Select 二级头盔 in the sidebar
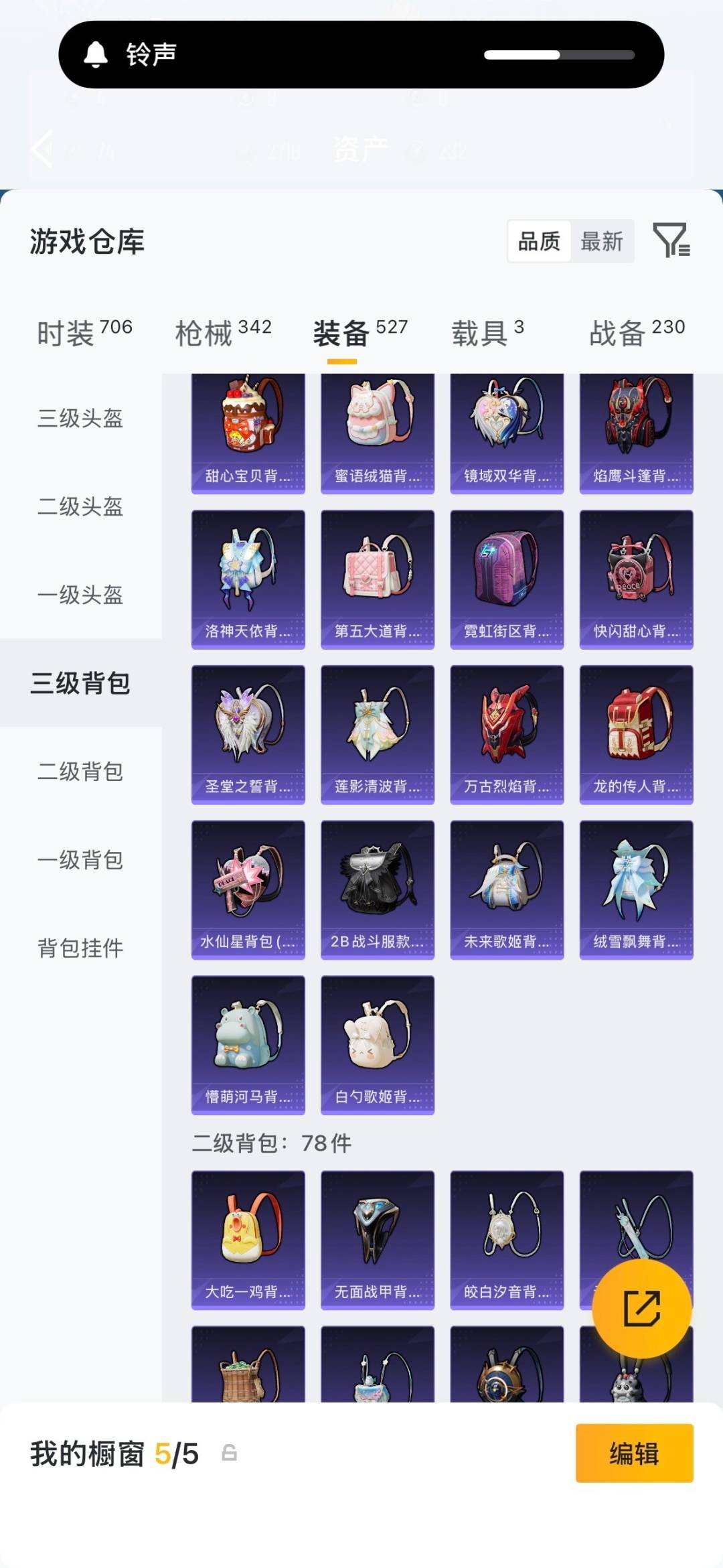The width and height of the screenshot is (723, 1568). (x=80, y=507)
